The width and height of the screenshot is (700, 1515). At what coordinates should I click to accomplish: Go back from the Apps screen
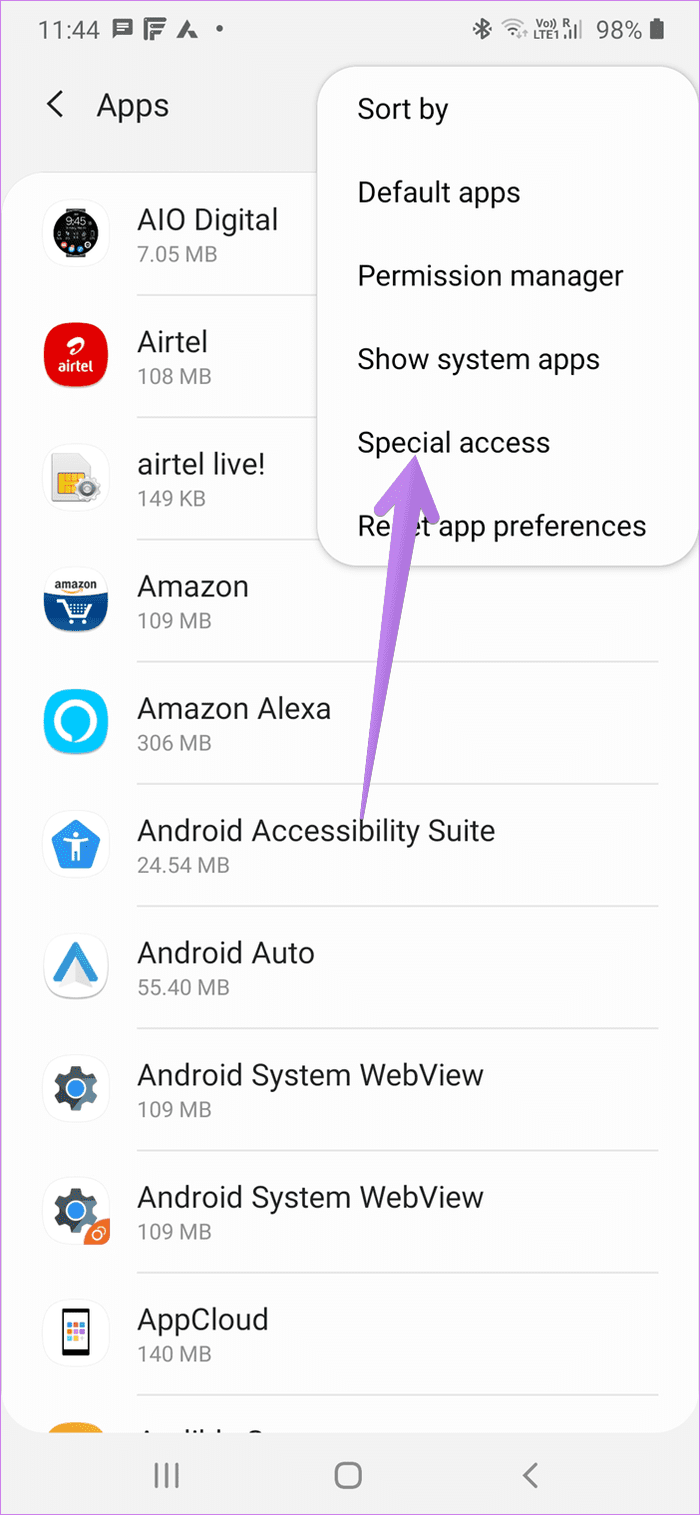(56, 105)
